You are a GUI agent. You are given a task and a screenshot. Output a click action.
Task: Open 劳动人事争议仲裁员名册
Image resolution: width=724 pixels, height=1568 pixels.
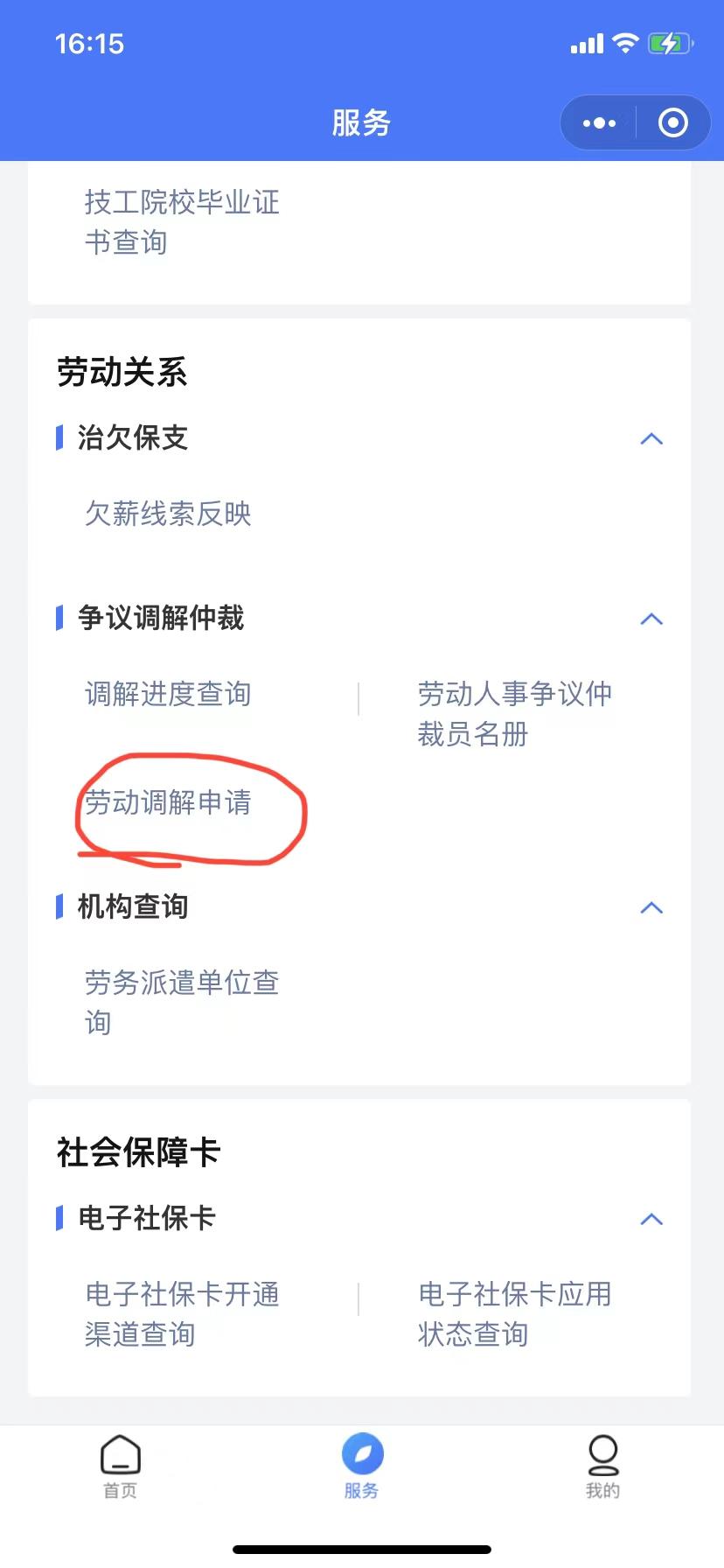[x=514, y=715]
